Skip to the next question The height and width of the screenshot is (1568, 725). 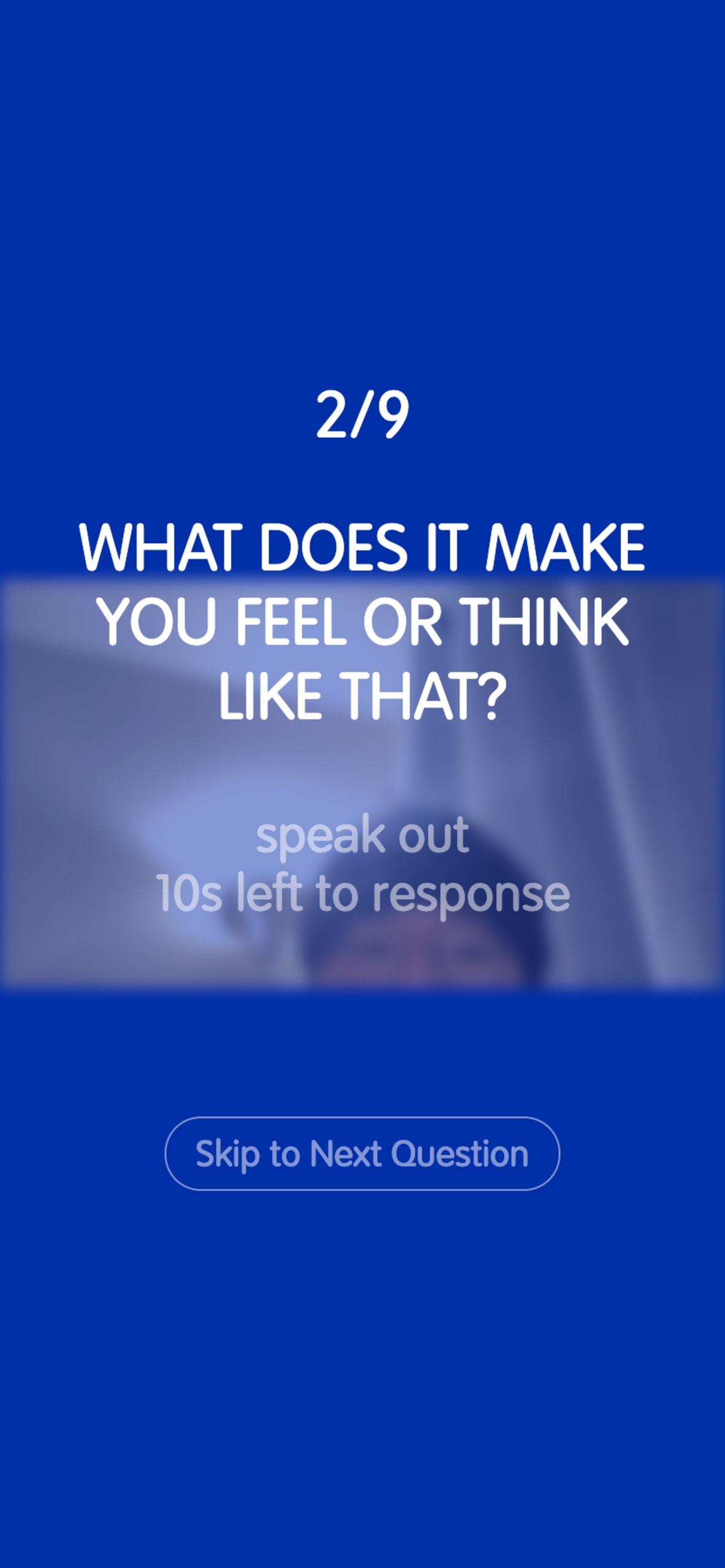(362, 1154)
